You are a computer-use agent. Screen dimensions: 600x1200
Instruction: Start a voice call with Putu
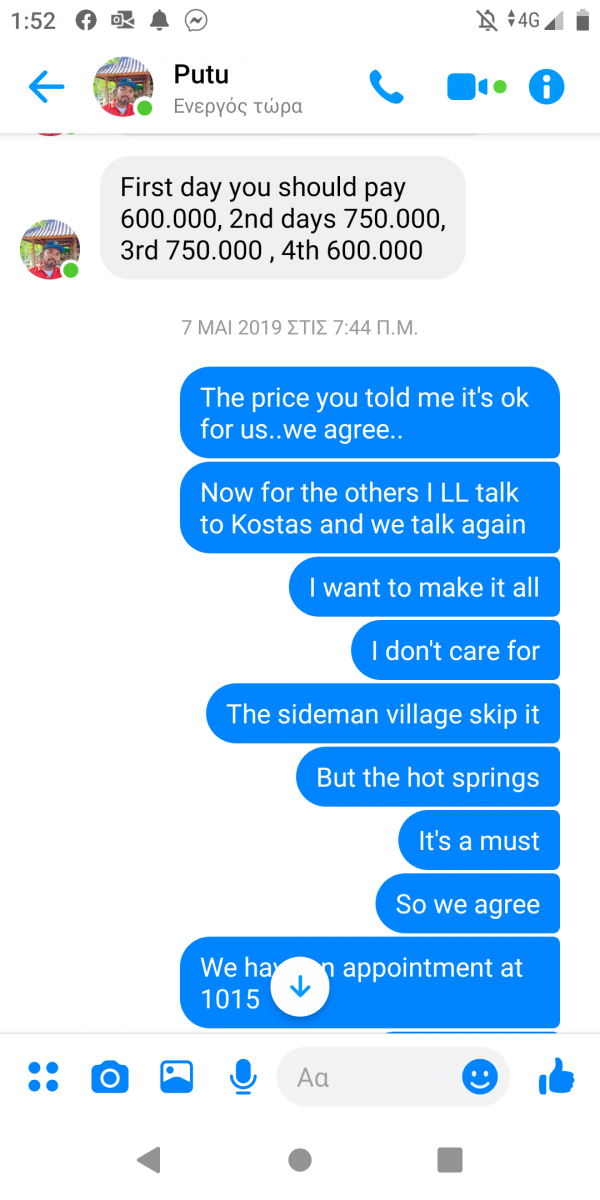[386, 88]
